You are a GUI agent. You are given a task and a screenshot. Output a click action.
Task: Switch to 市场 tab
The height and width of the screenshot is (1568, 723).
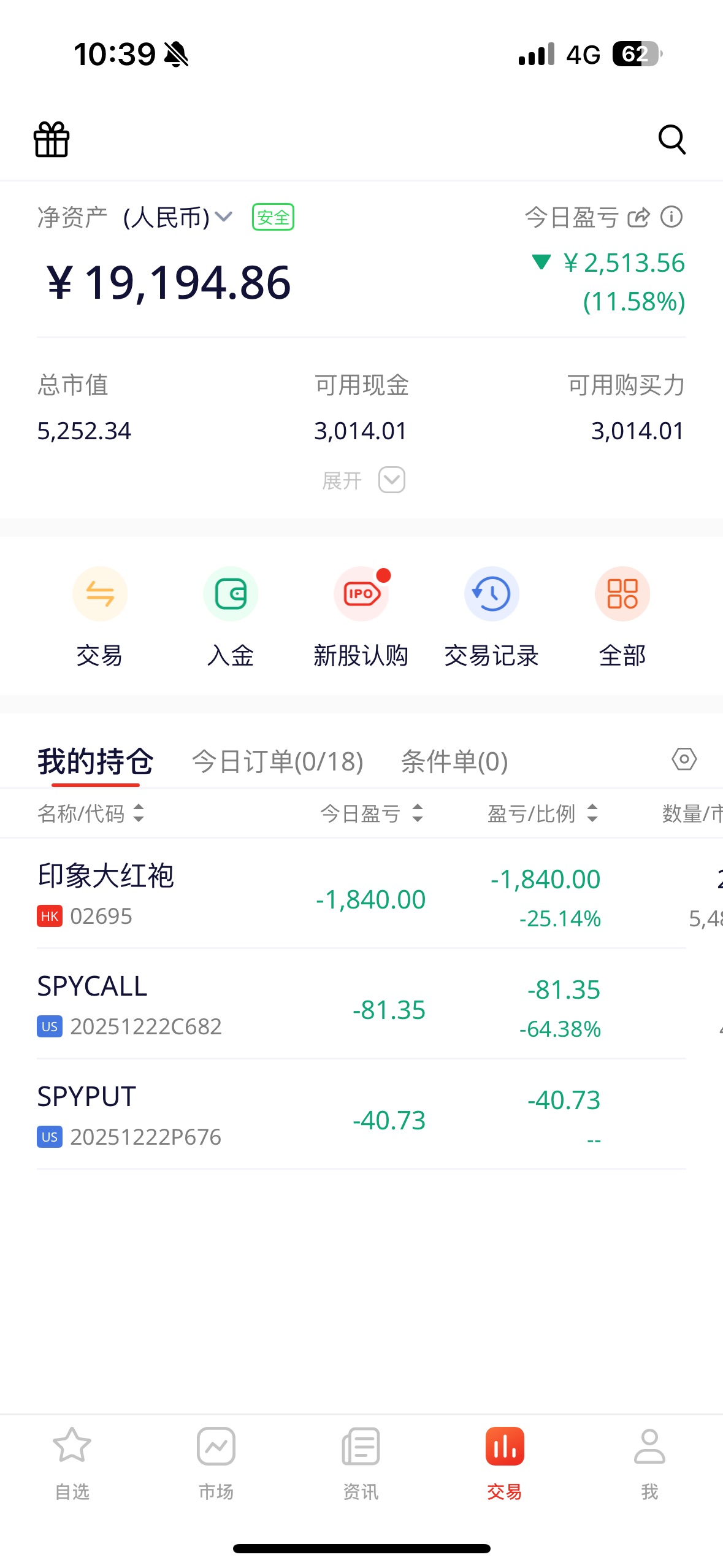tap(216, 1462)
